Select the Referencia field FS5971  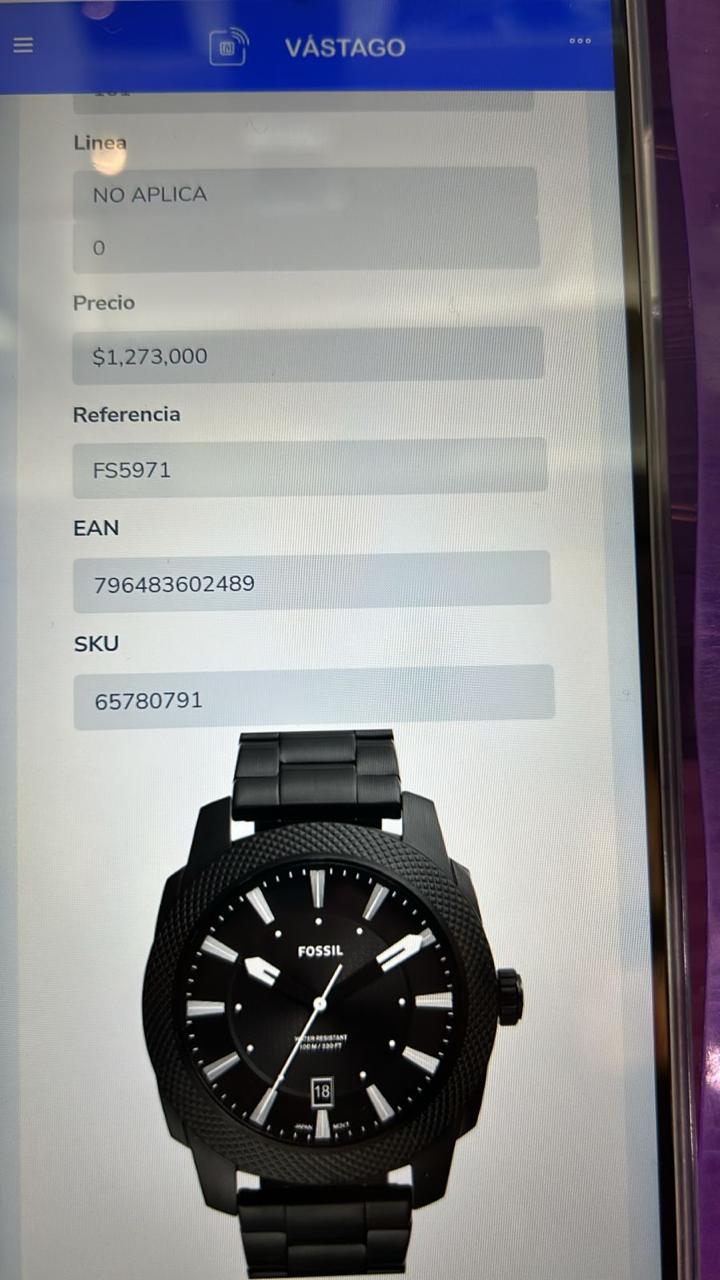pyautogui.click(x=309, y=468)
